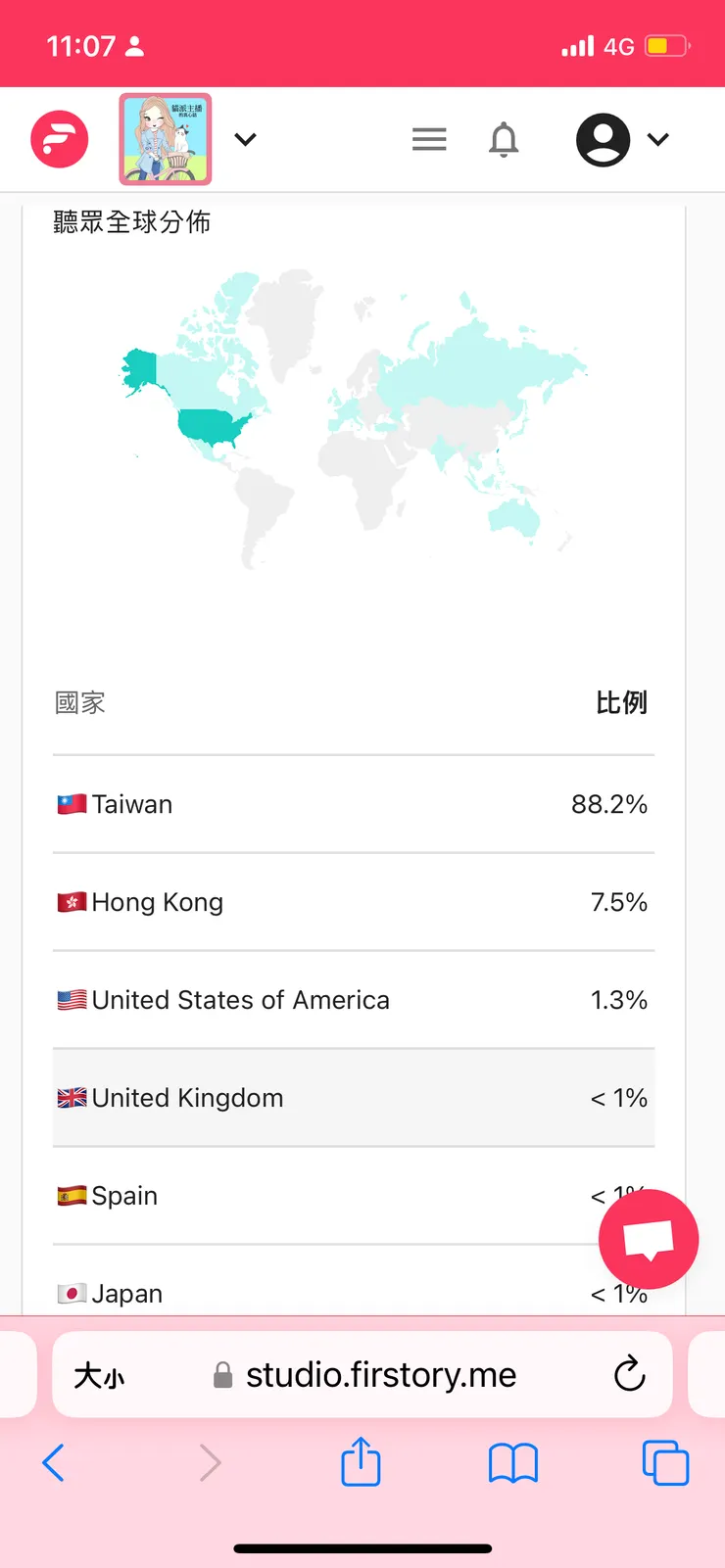Open the account dropdown chevron
Image resolution: width=725 pixels, height=1568 pixels.
(x=658, y=138)
